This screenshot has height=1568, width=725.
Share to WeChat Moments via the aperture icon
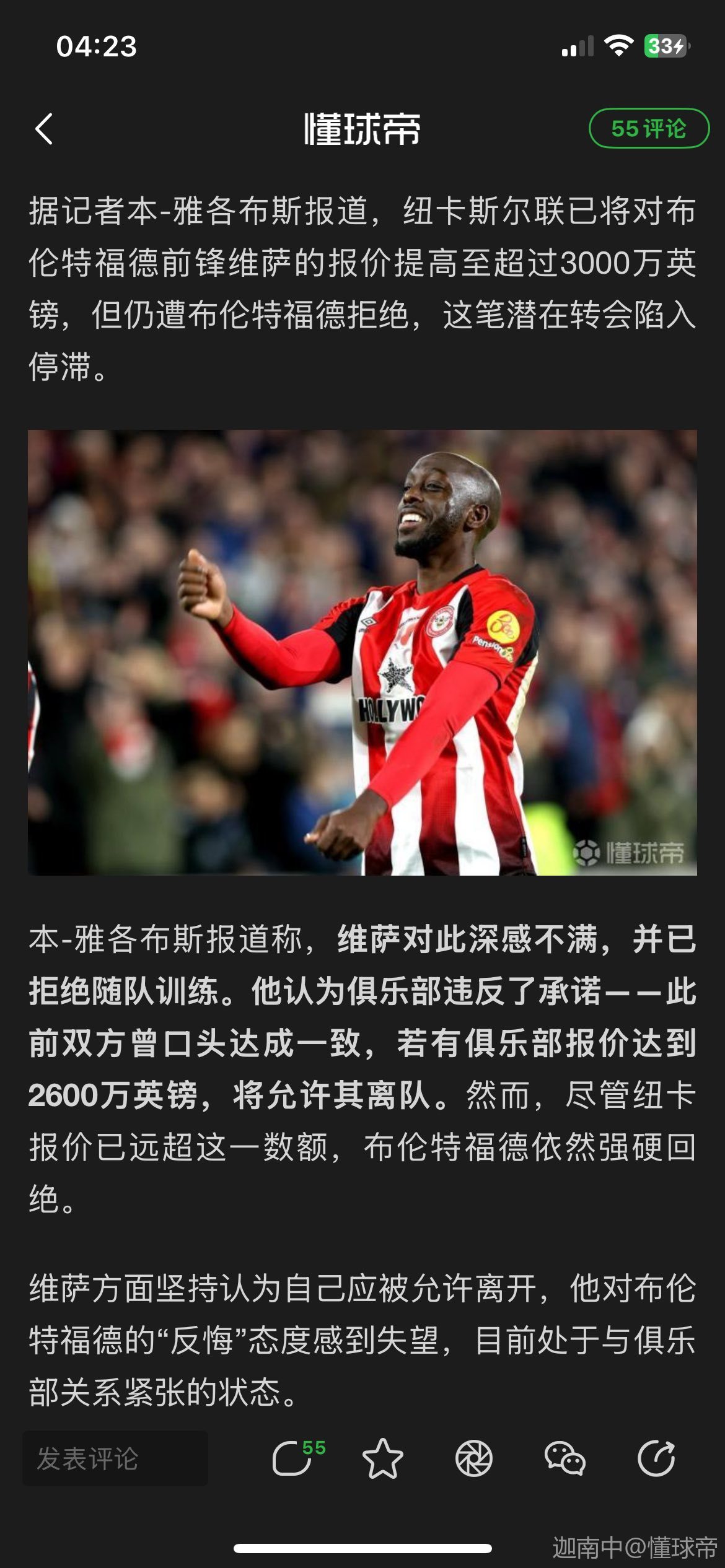(473, 1458)
